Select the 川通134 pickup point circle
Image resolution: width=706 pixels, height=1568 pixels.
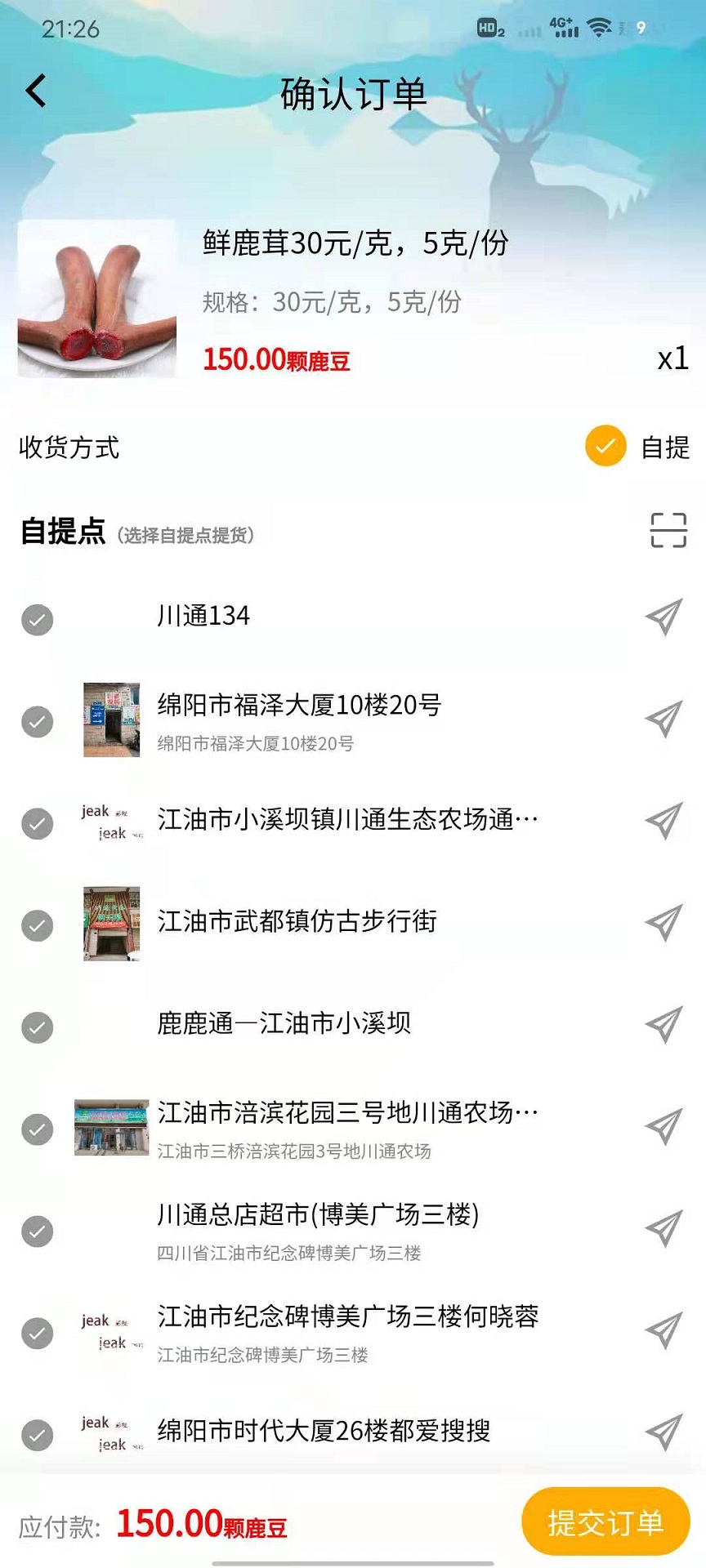[x=38, y=619]
